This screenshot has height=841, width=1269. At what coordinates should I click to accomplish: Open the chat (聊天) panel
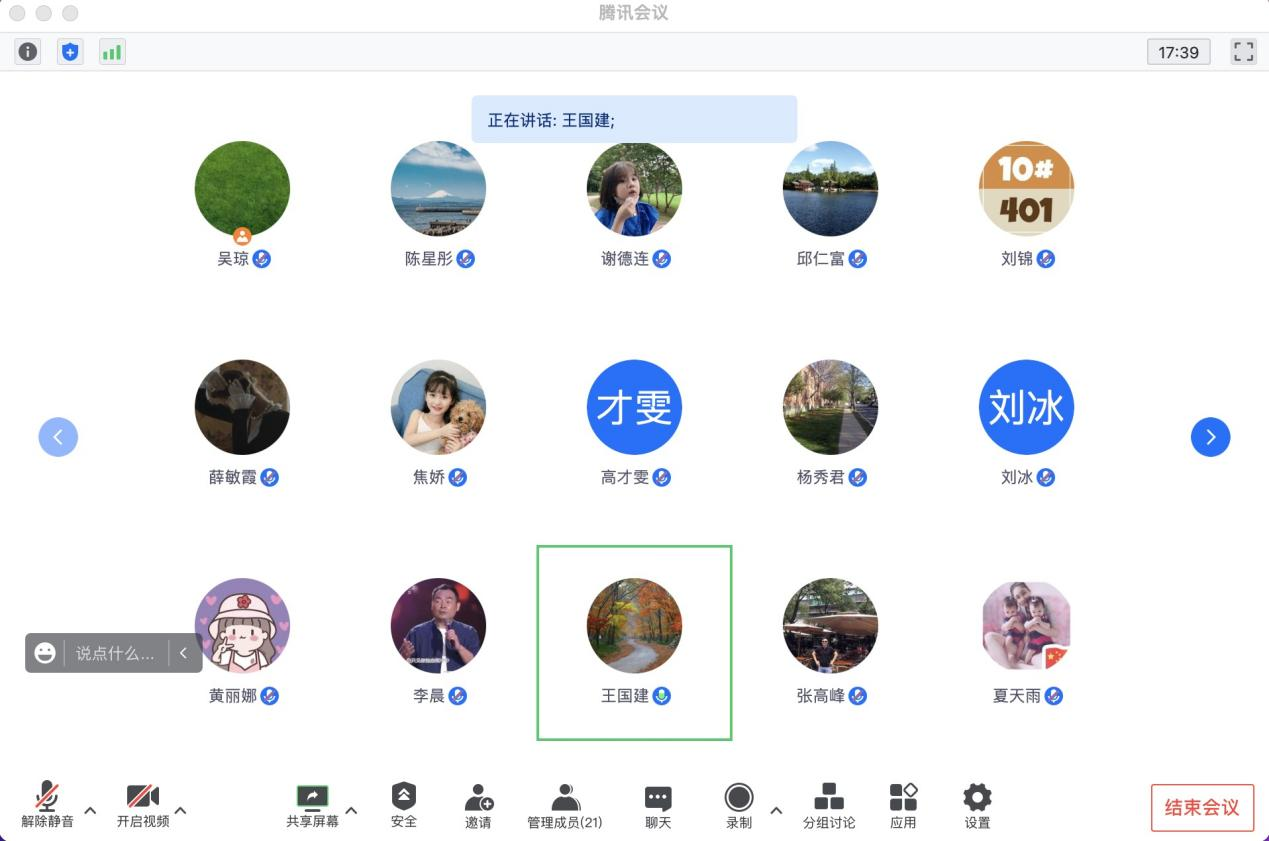pyautogui.click(x=658, y=804)
